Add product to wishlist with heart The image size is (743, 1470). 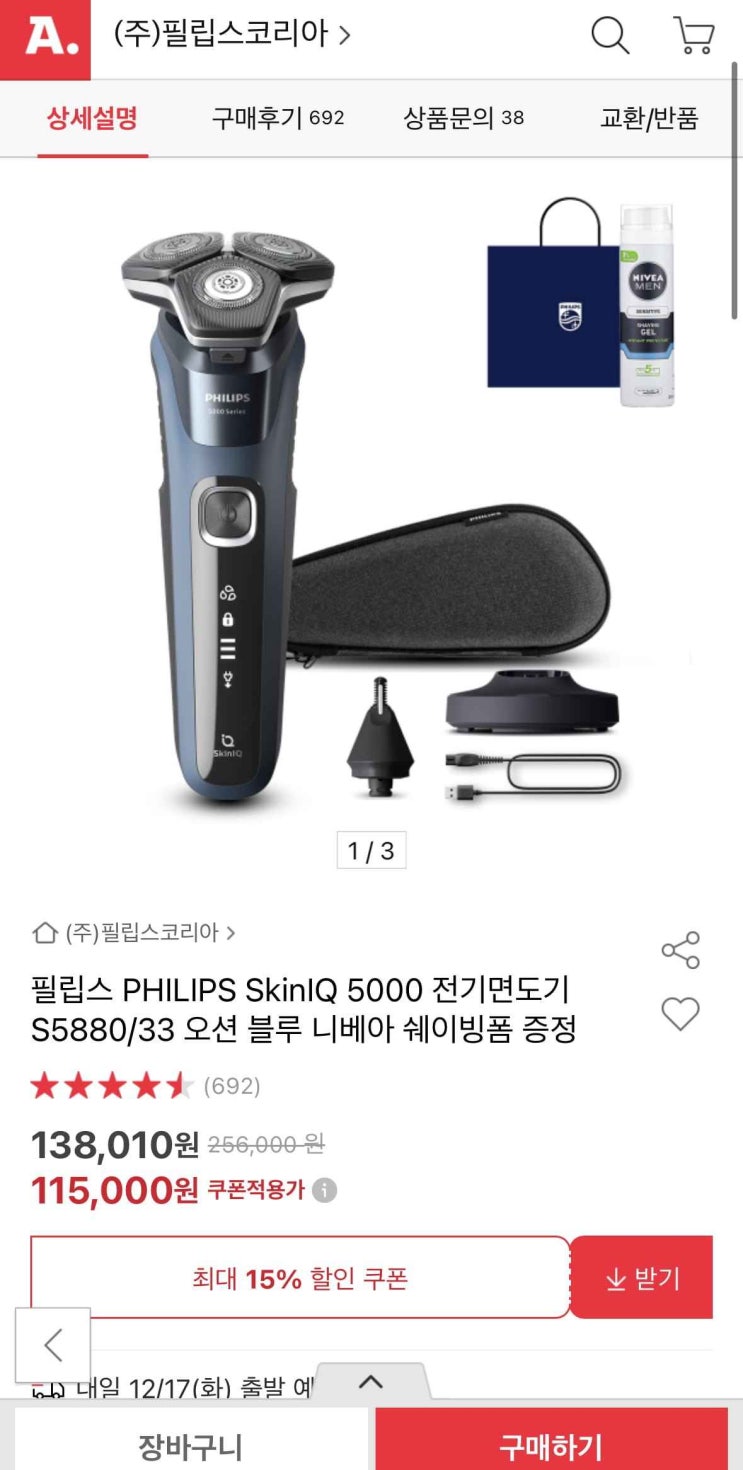coord(680,1014)
